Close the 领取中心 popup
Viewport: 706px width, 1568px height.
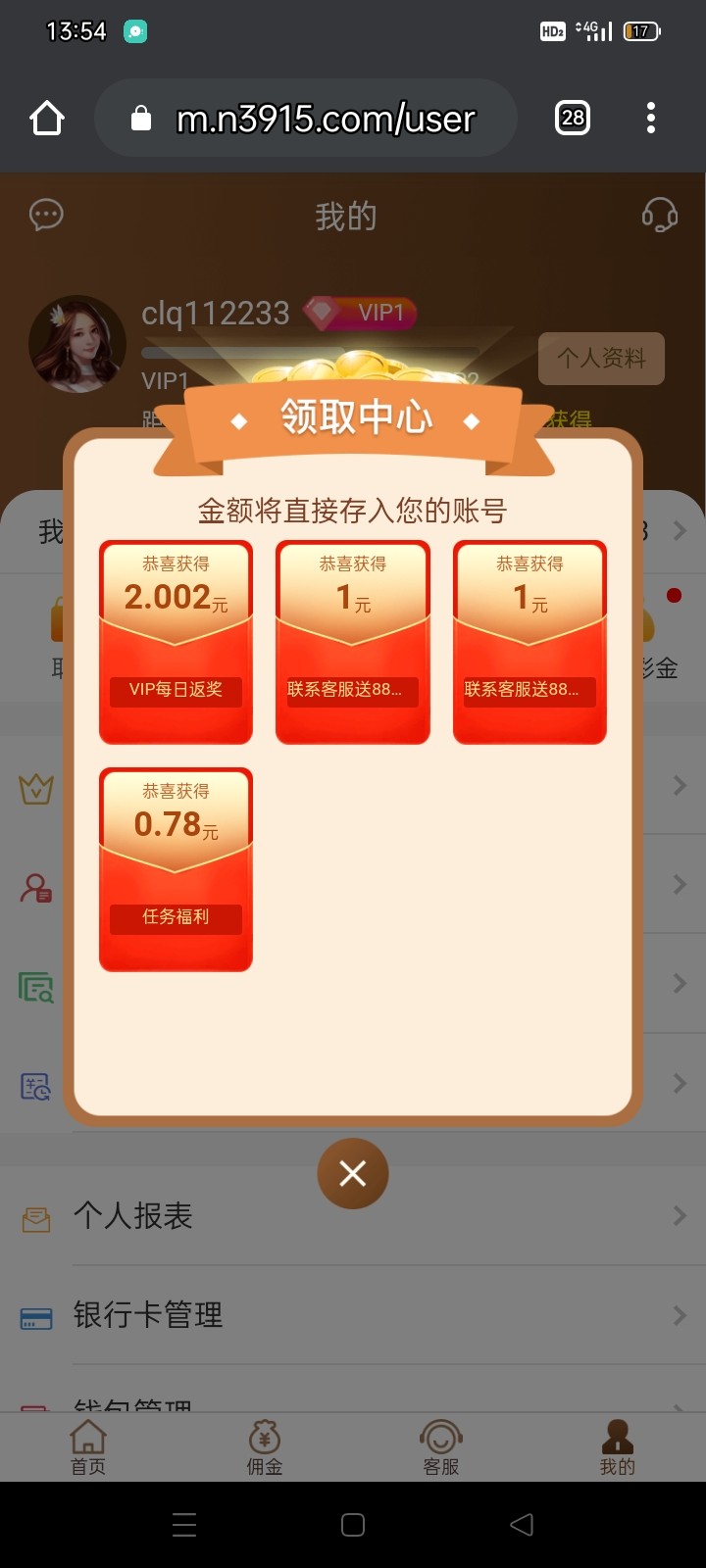point(352,1173)
